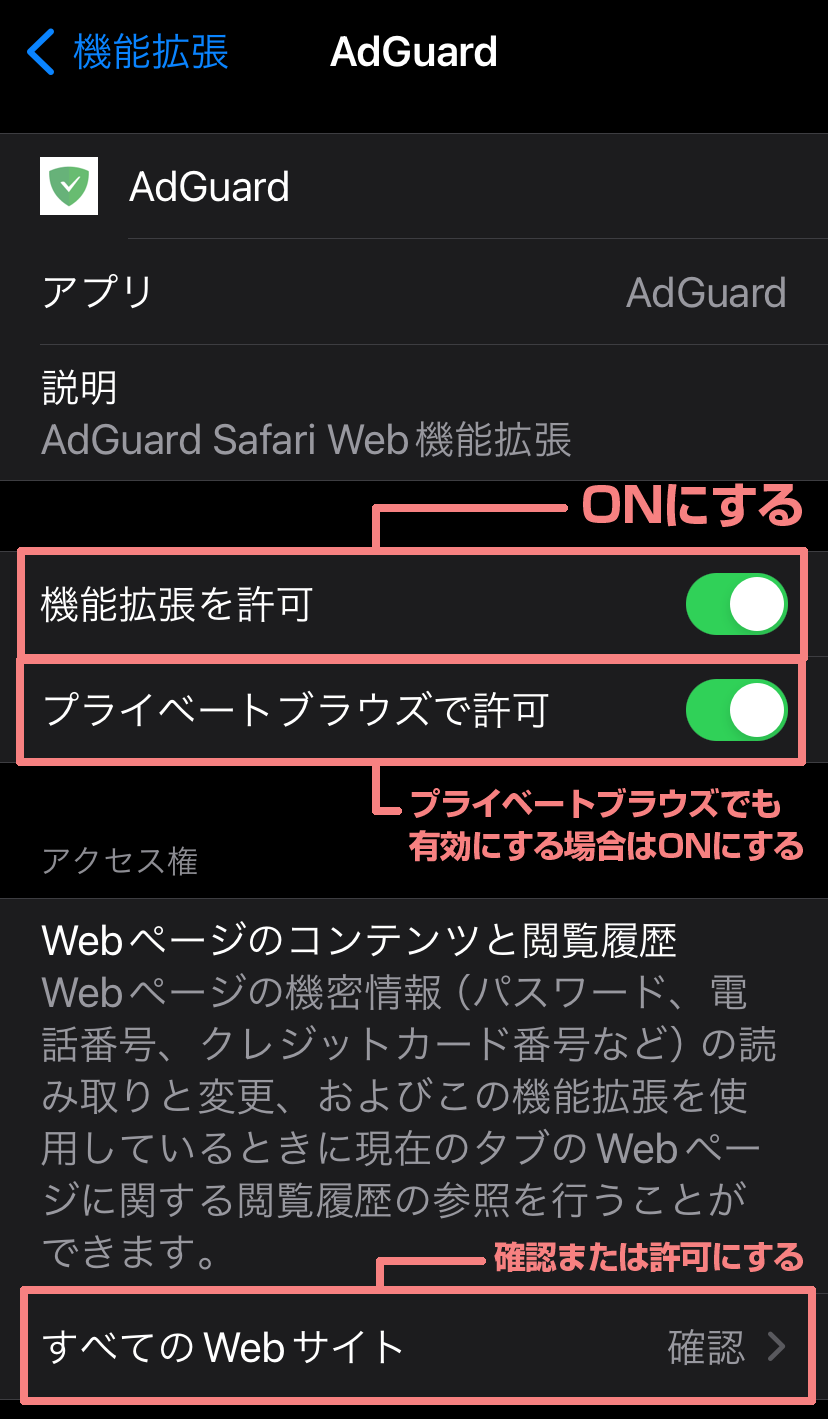Go back to 機能拡張 list
This screenshot has height=1419, width=828.
click(128, 52)
